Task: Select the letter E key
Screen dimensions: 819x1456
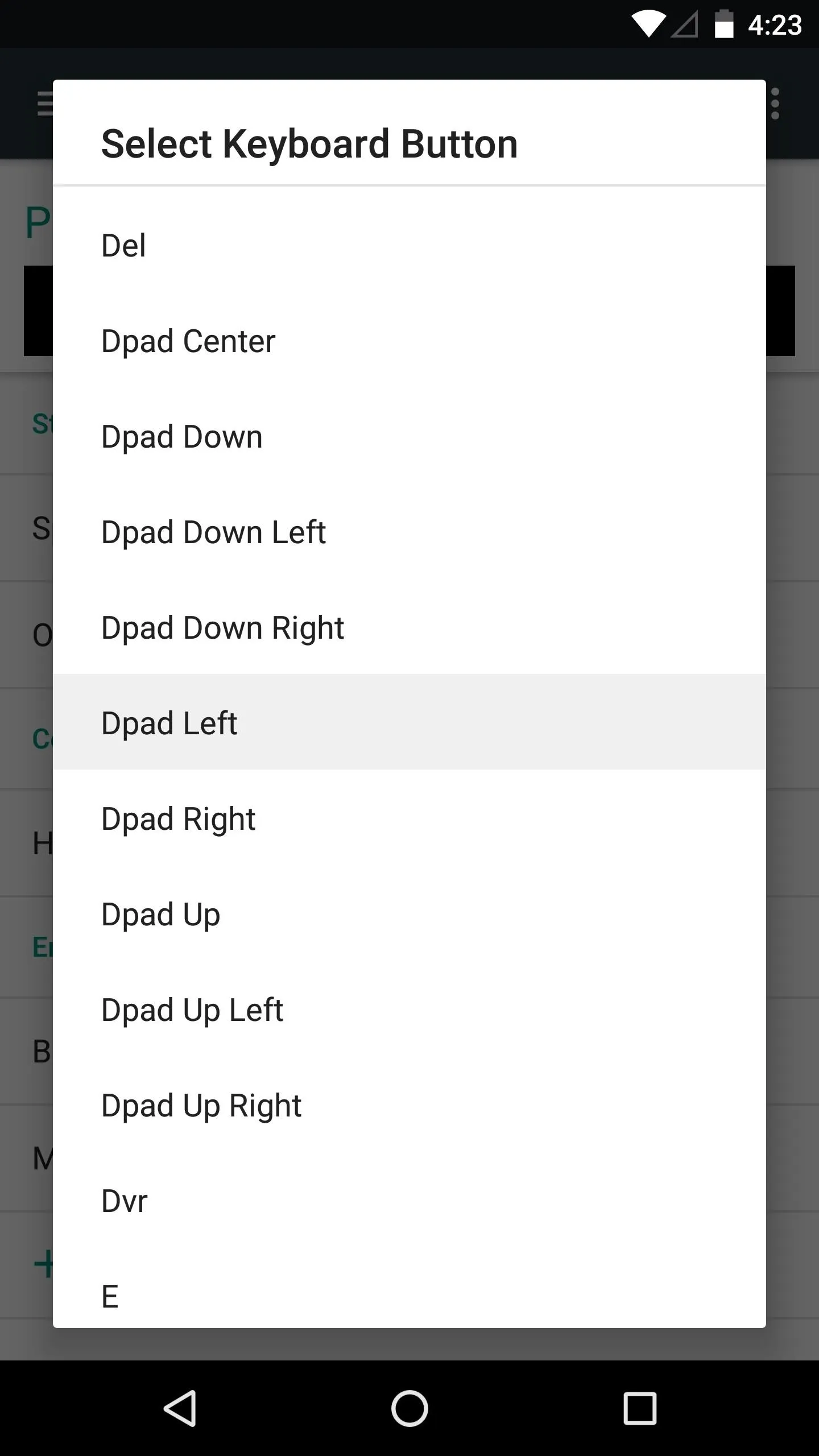Action: 409,1288
